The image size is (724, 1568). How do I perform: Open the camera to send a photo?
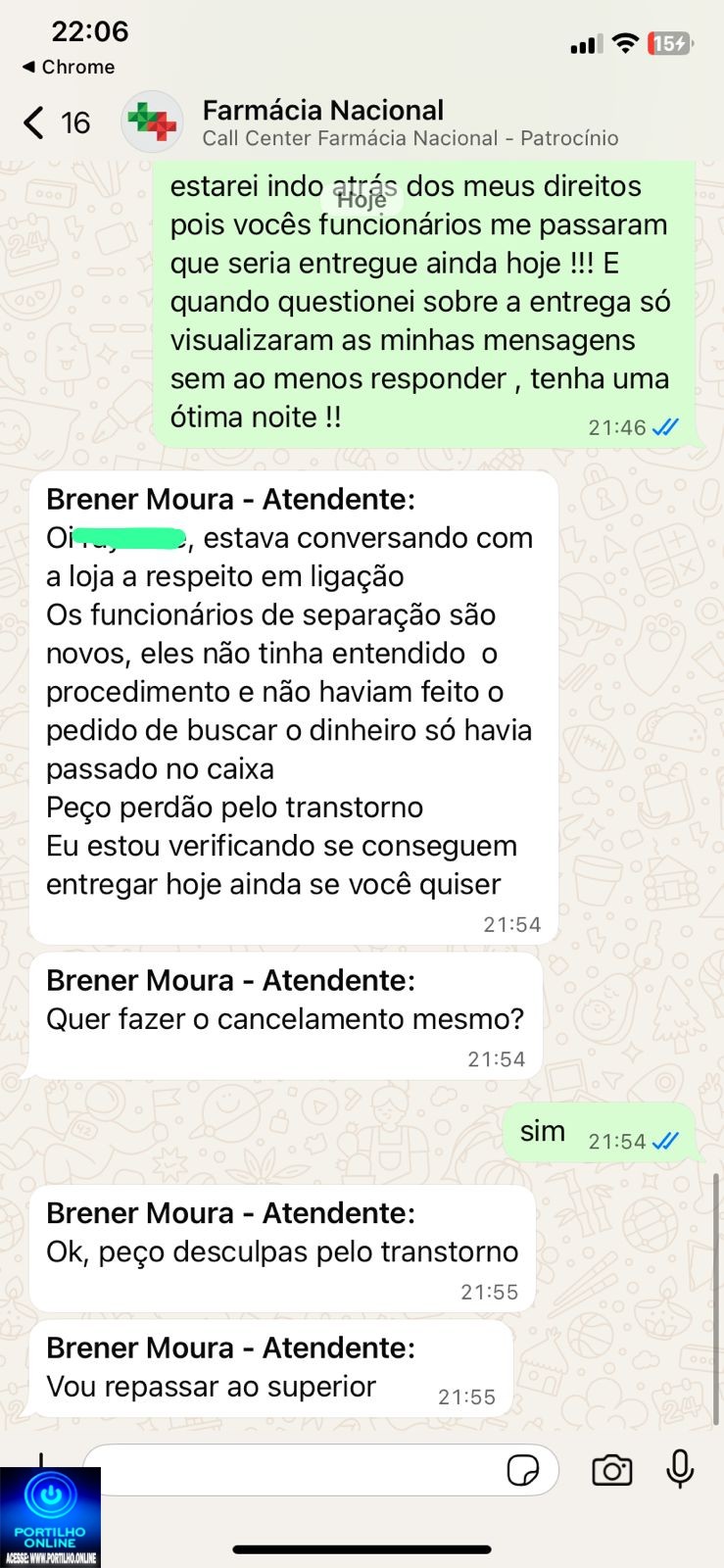tap(611, 1470)
